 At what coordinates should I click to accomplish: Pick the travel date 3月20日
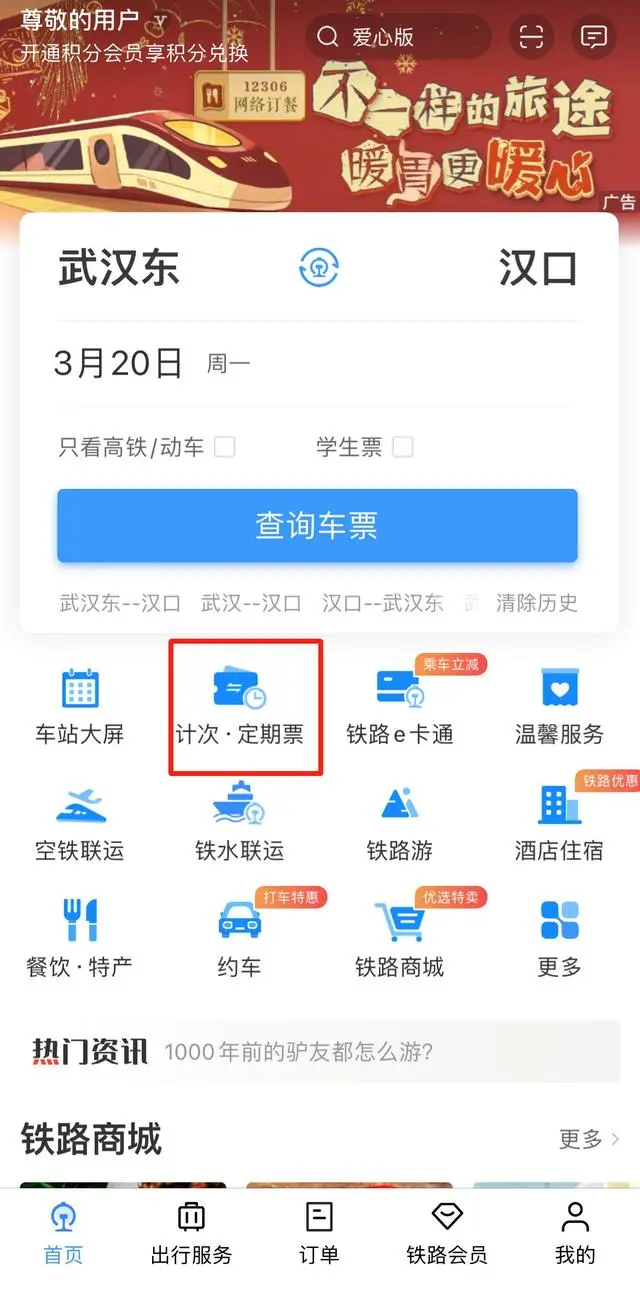(119, 364)
